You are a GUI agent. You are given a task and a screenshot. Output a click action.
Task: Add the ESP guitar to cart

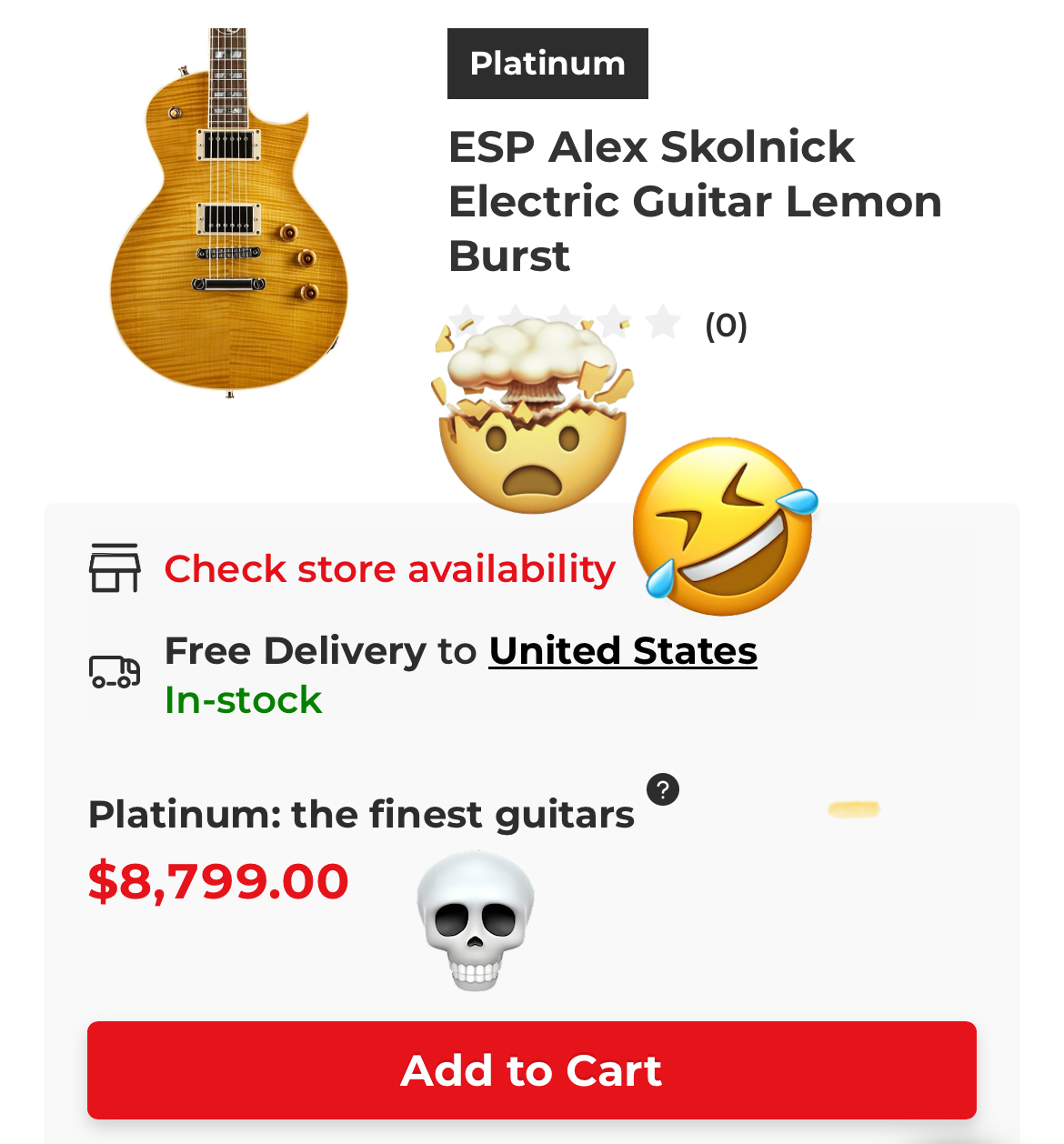[531, 1069]
